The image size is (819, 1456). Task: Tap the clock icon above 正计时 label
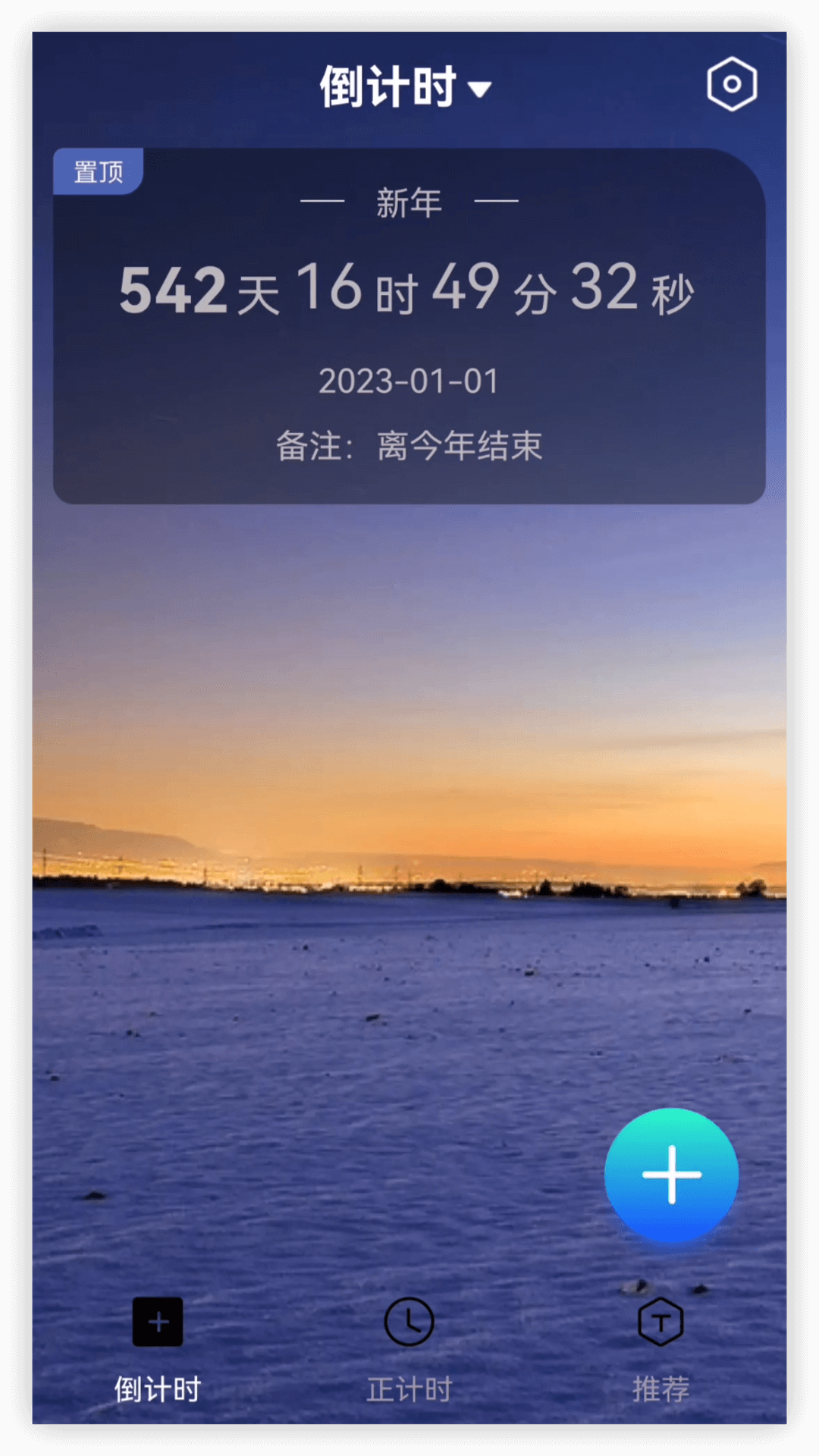pos(409,1321)
